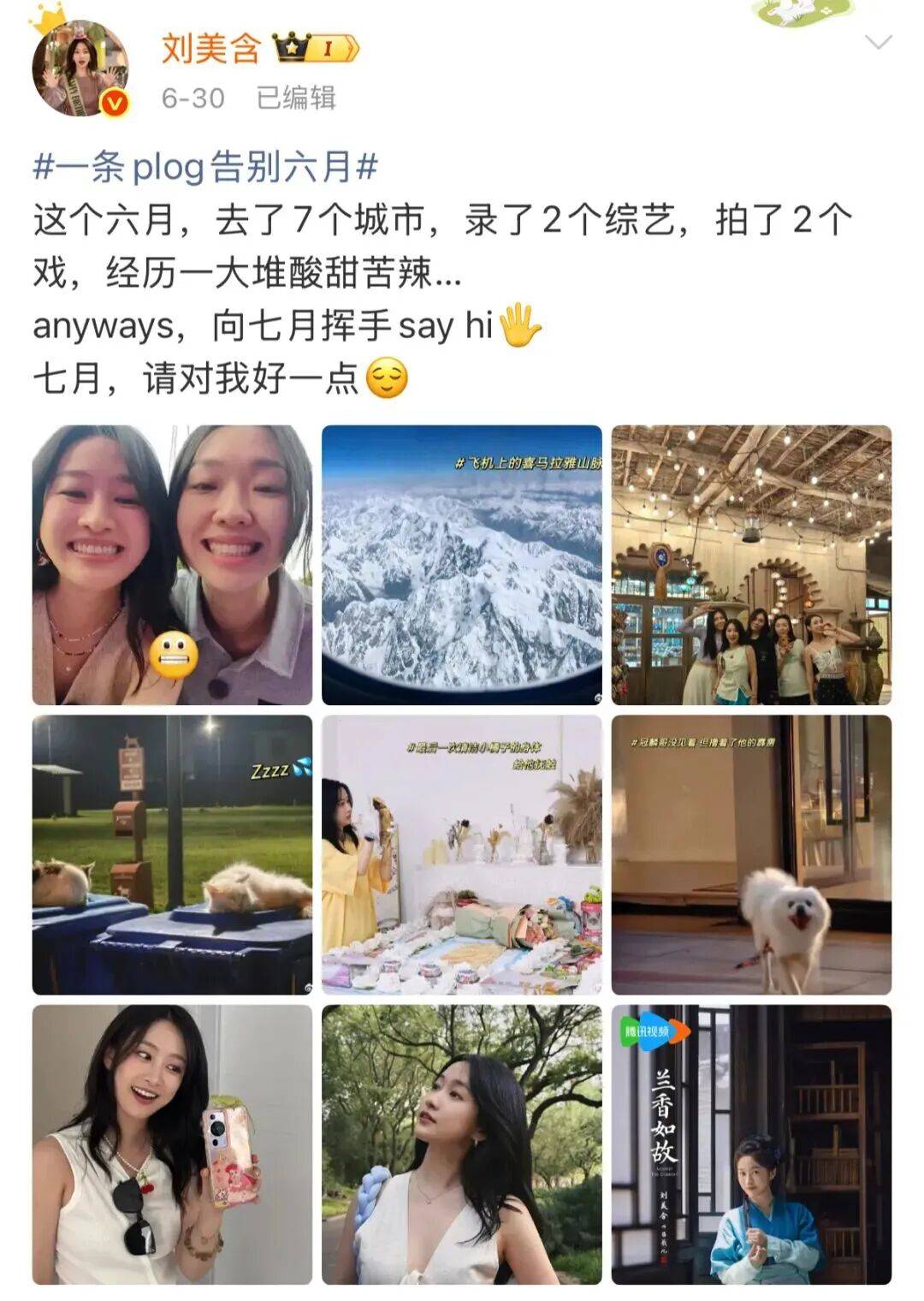Viewport: 924px width, 1301px height.
Task: Open the hashtag #一条plog告别六月#
Action: click(x=205, y=166)
